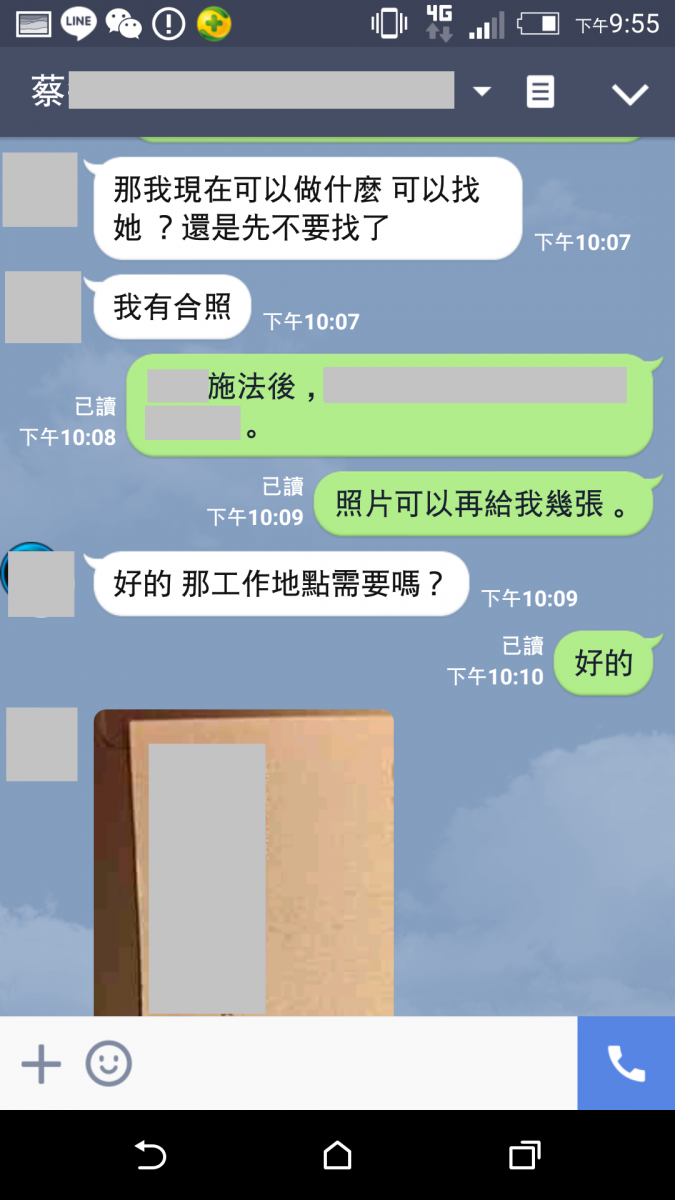675x1200 pixels.
Task: Expand the chat options chevron
Action: (x=630, y=94)
